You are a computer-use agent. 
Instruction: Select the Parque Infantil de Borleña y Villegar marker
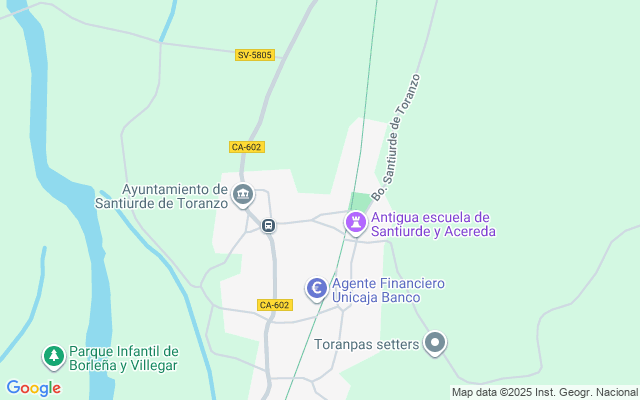pyautogui.click(x=53, y=356)
